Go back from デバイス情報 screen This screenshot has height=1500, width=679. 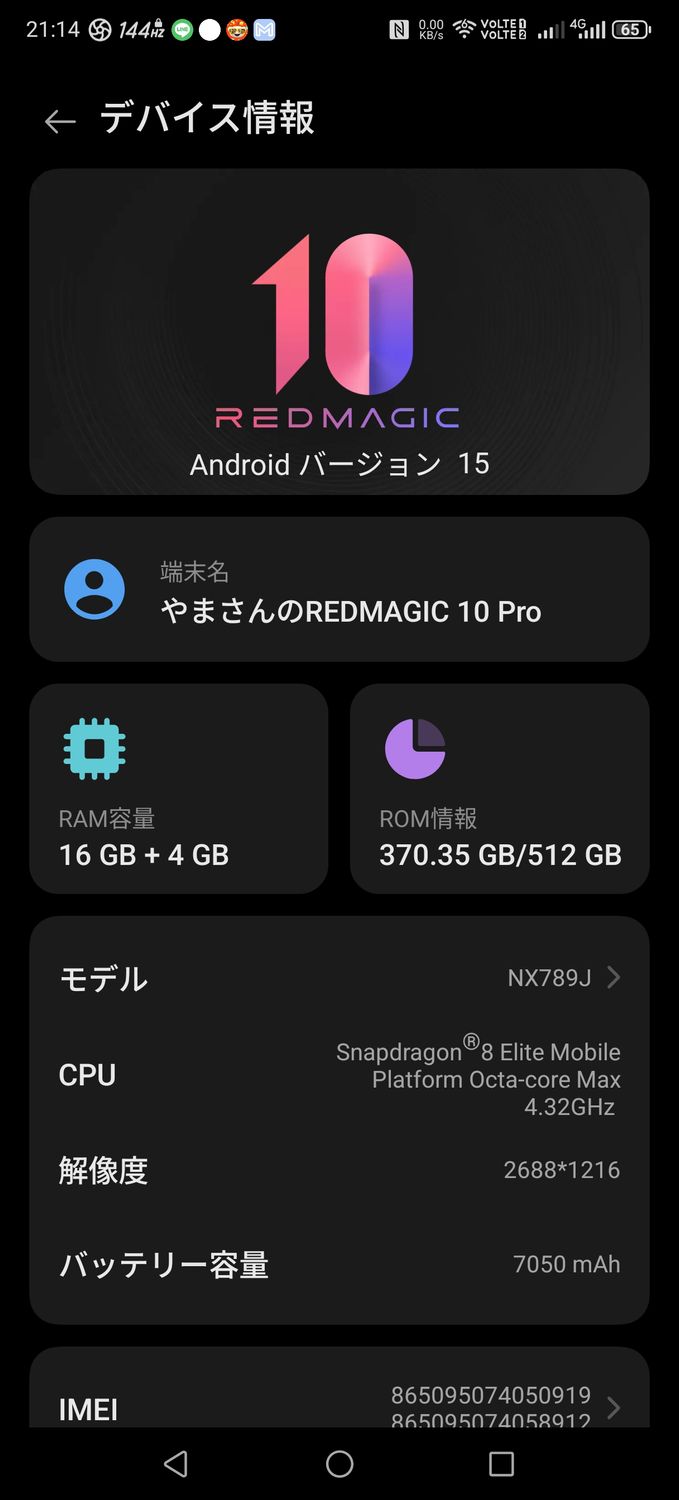pos(60,121)
